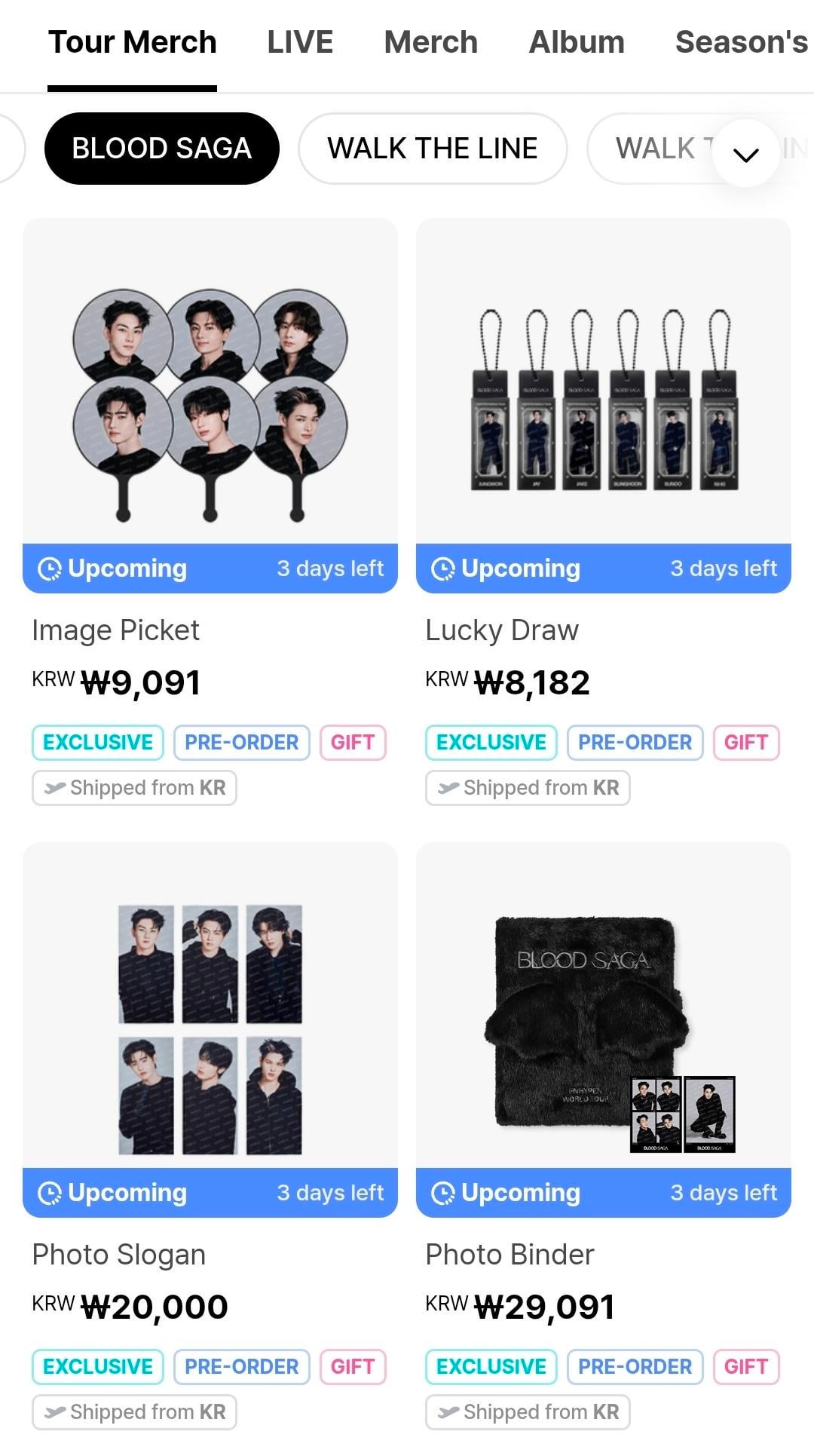
Task: Open the Merch tab
Action: 430,42
